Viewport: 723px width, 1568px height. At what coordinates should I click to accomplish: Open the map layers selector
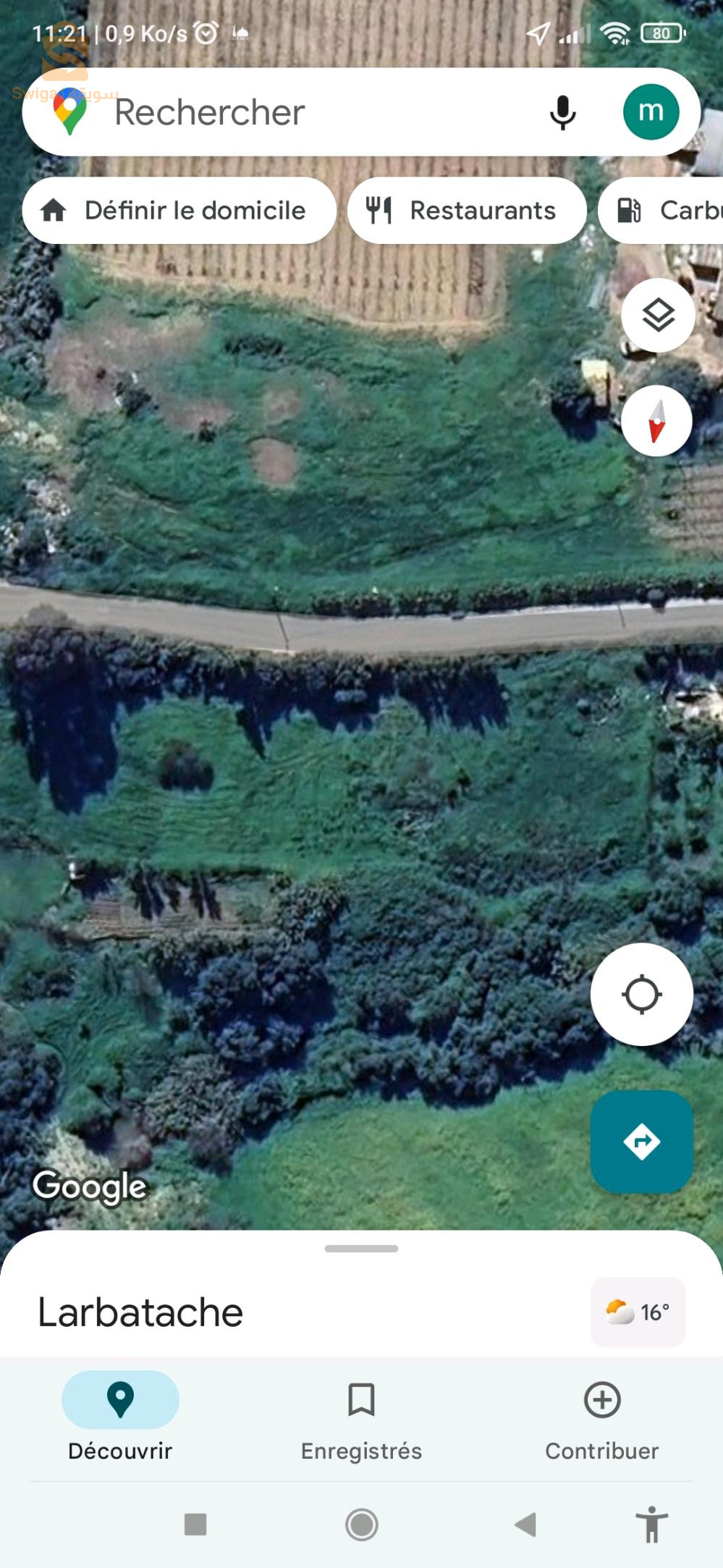click(x=658, y=316)
